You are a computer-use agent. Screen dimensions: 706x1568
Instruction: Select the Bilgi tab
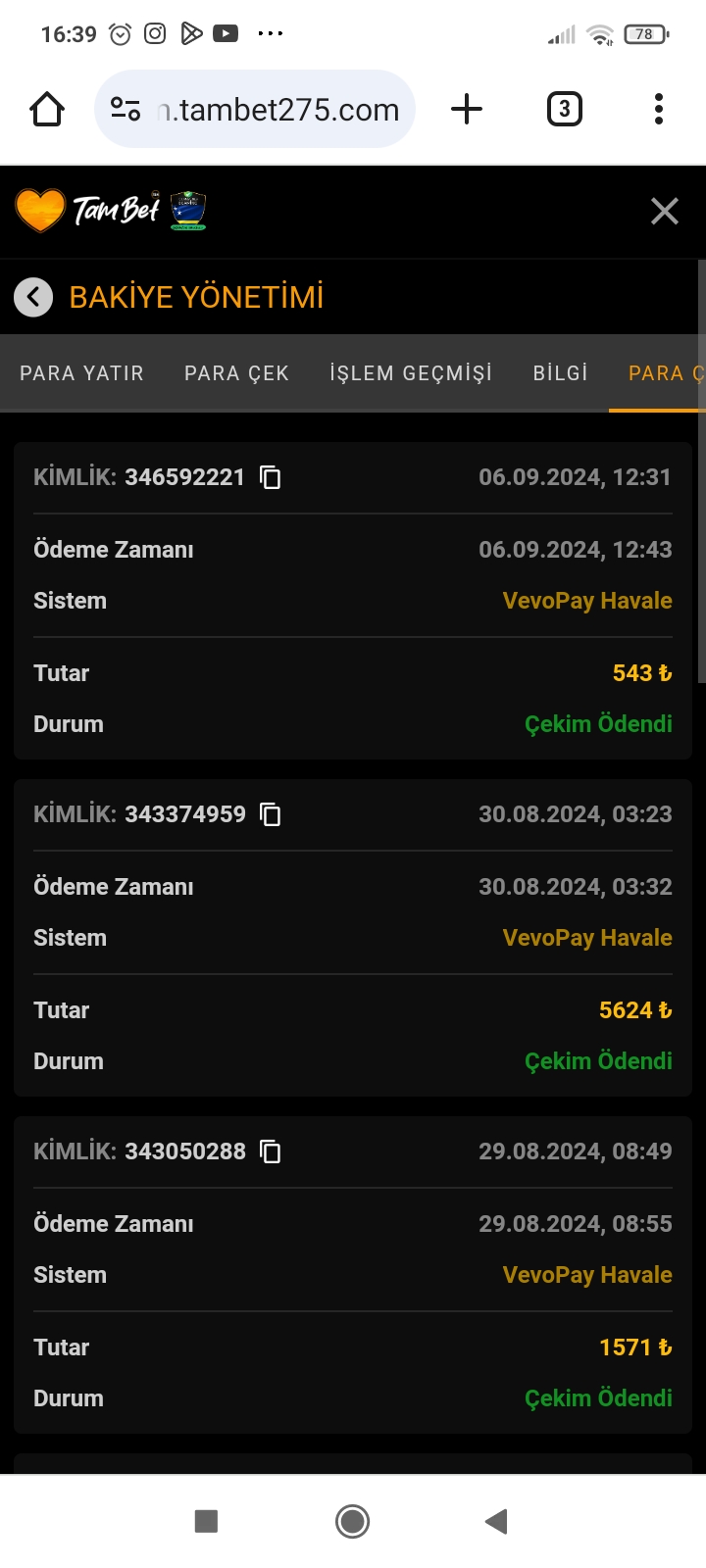pos(560,373)
